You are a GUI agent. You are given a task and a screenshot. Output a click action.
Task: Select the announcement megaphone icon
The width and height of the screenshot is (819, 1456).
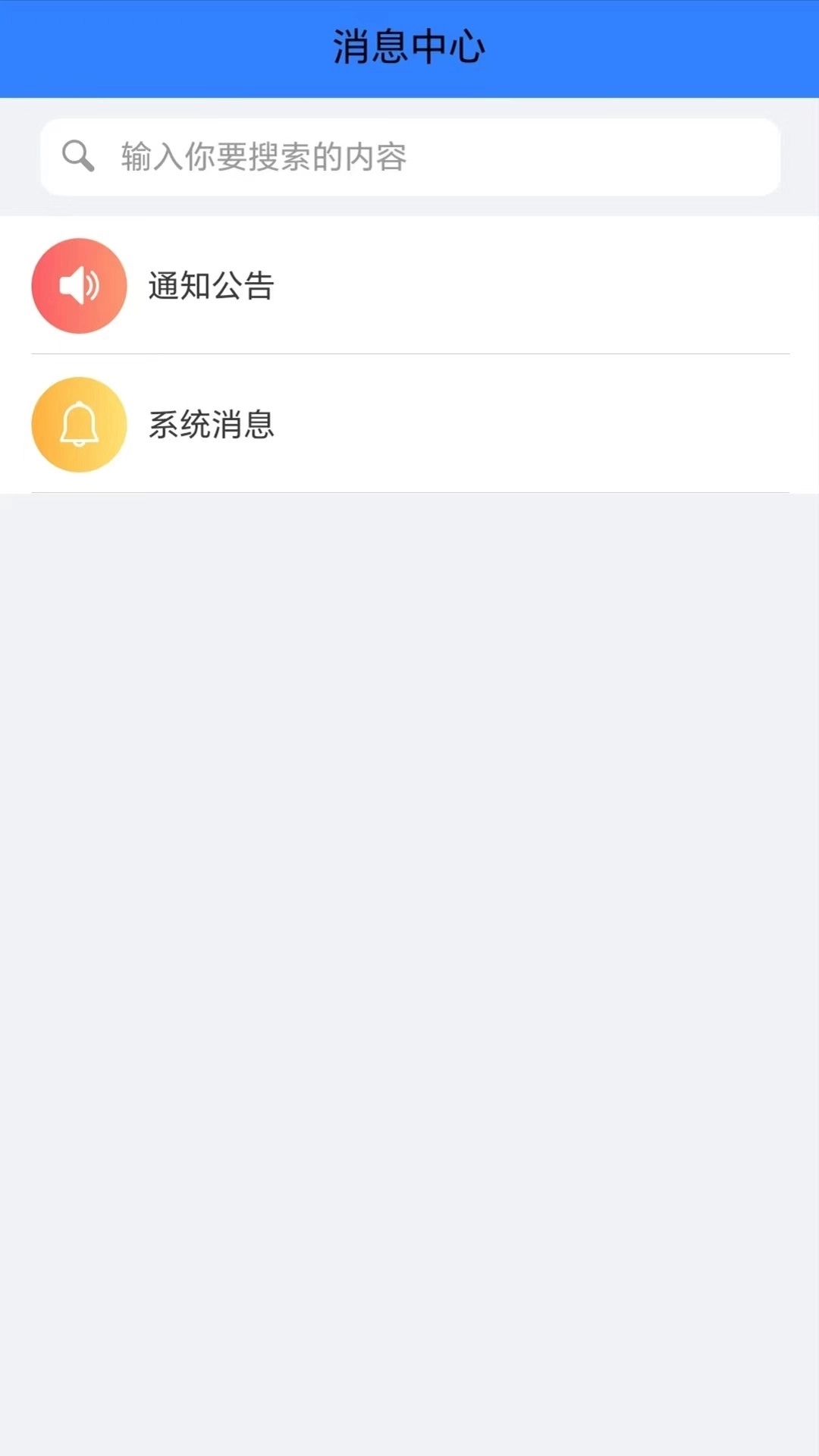[78, 286]
